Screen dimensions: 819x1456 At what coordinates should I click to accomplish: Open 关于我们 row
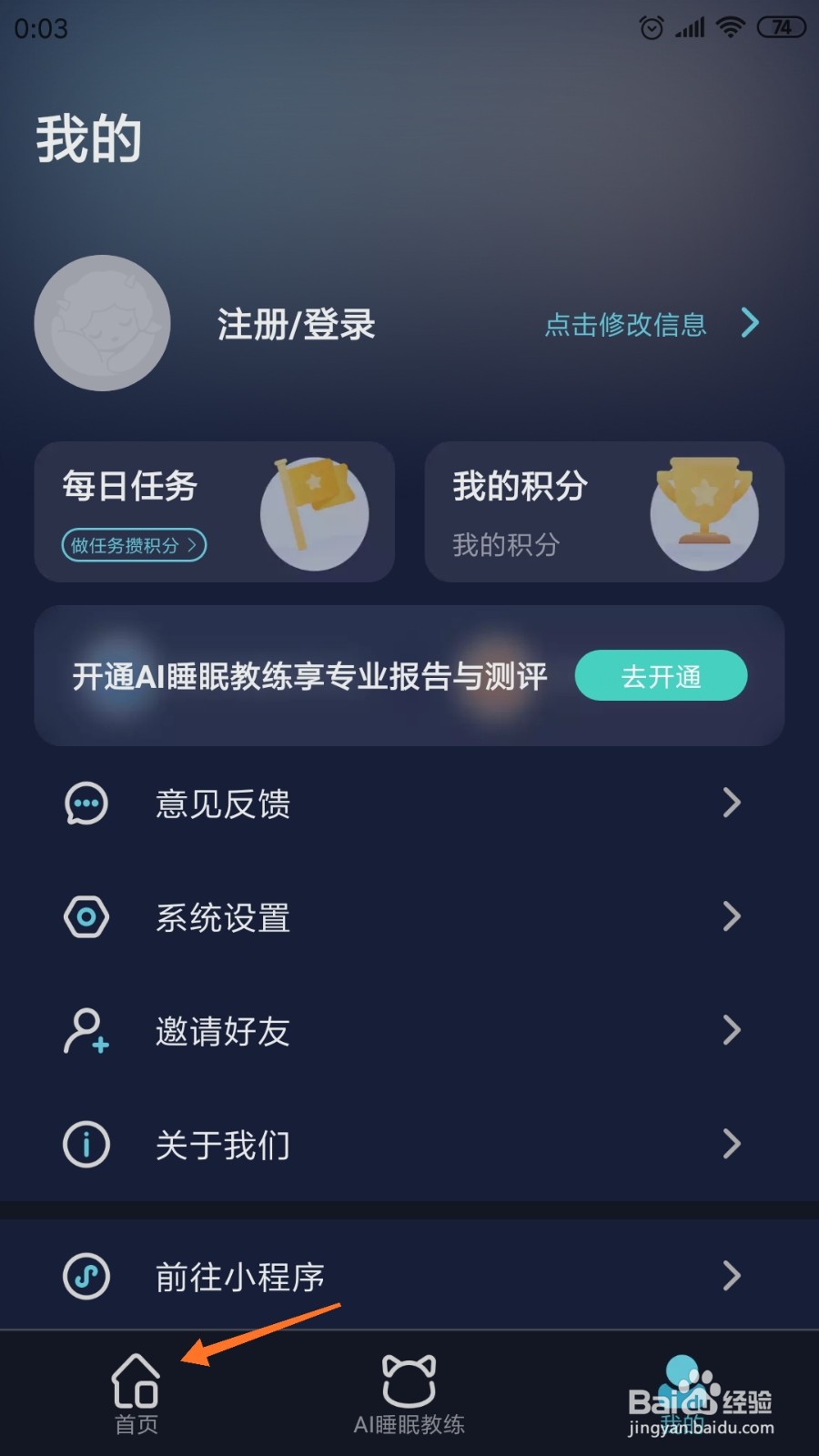[x=409, y=1145]
